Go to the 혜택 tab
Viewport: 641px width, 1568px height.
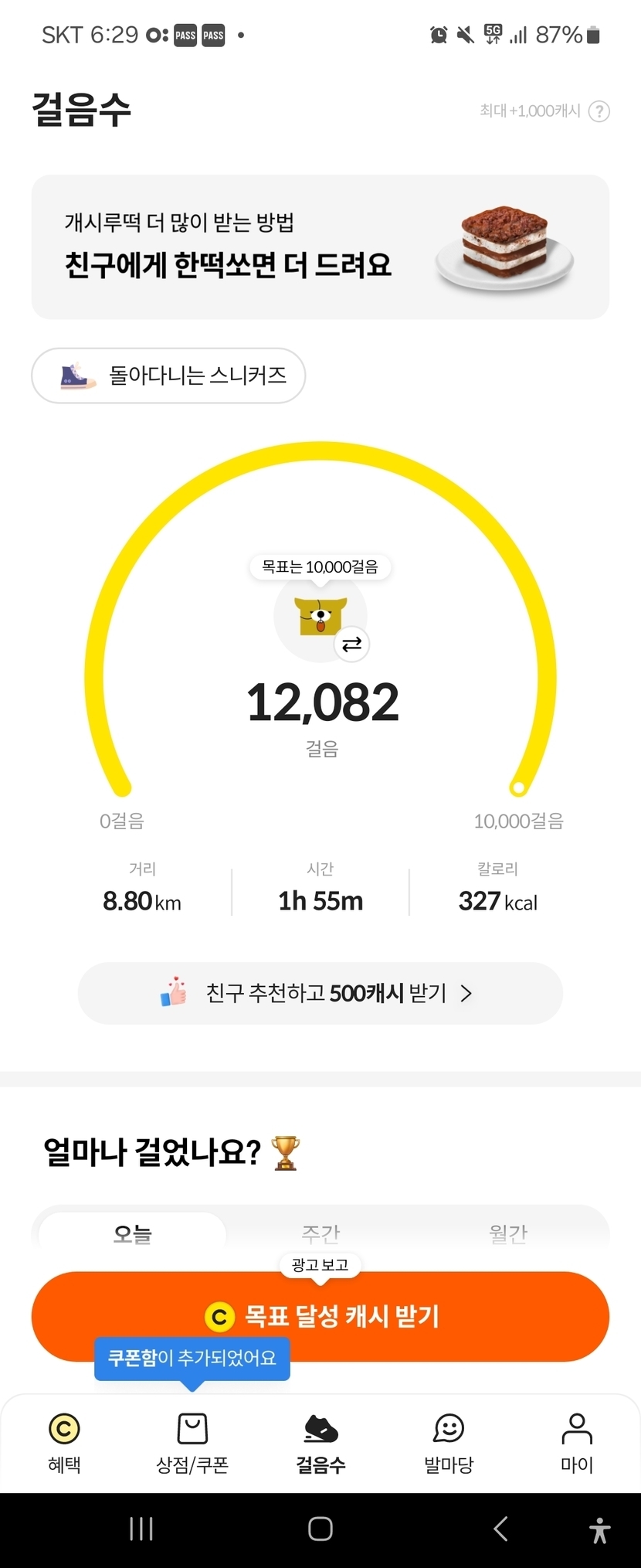pos(64,1443)
